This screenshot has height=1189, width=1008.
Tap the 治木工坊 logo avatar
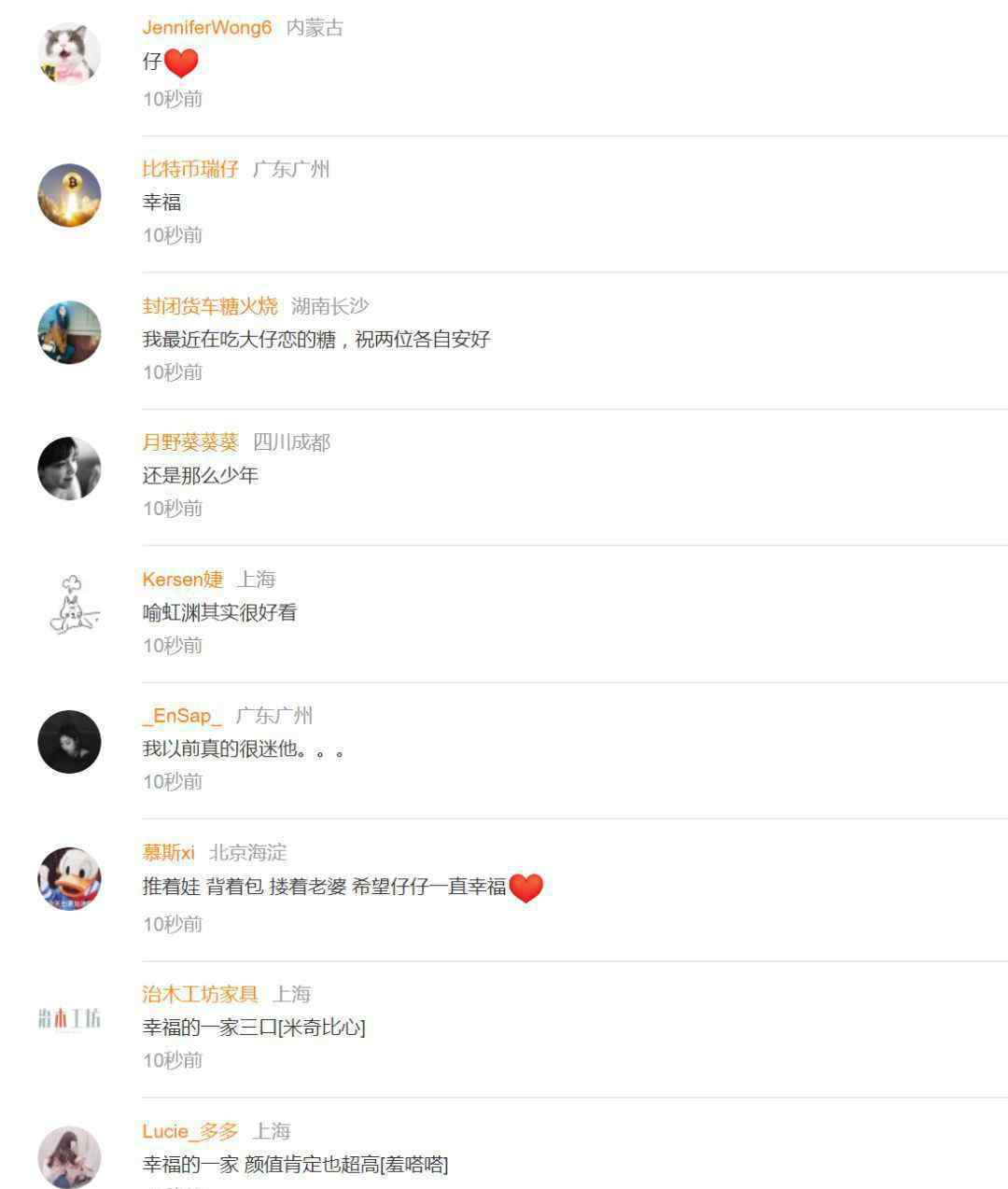click(x=69, y=1018)
